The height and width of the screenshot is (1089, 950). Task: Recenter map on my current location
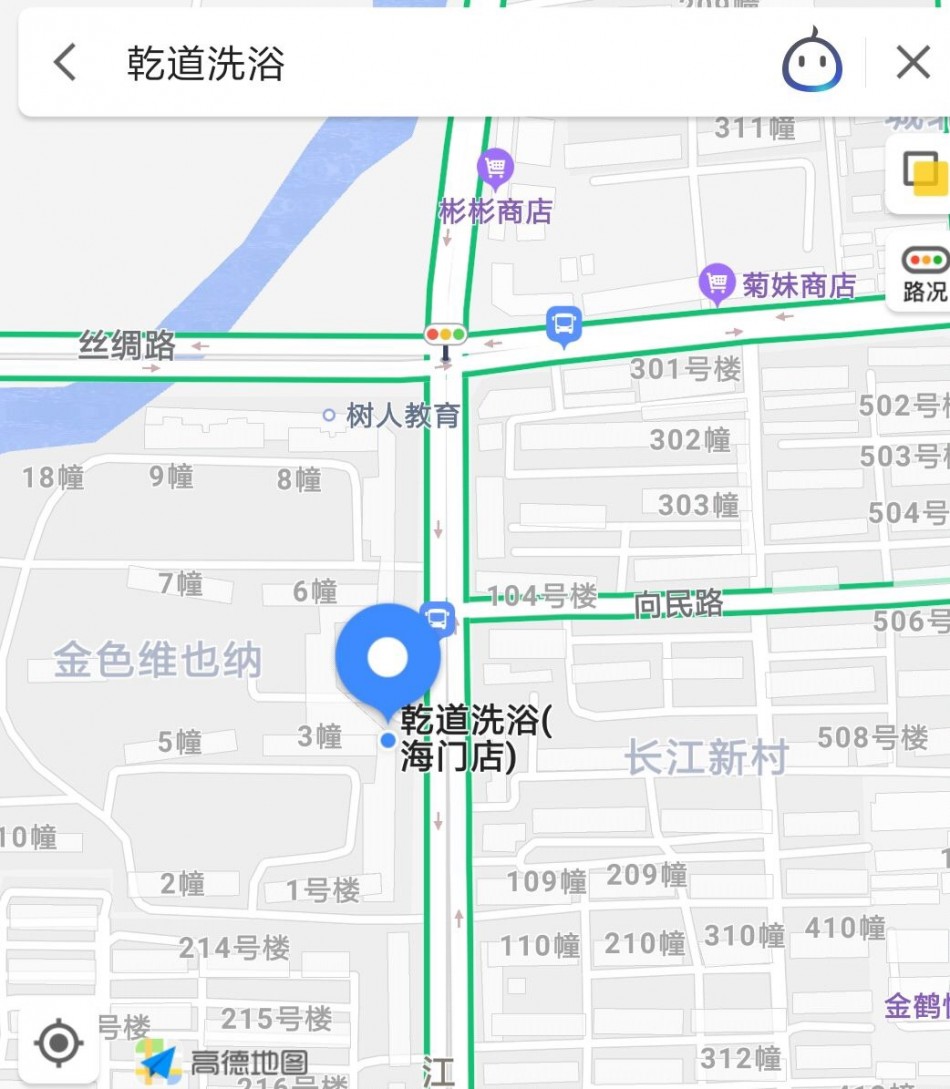pos(58,1043)
